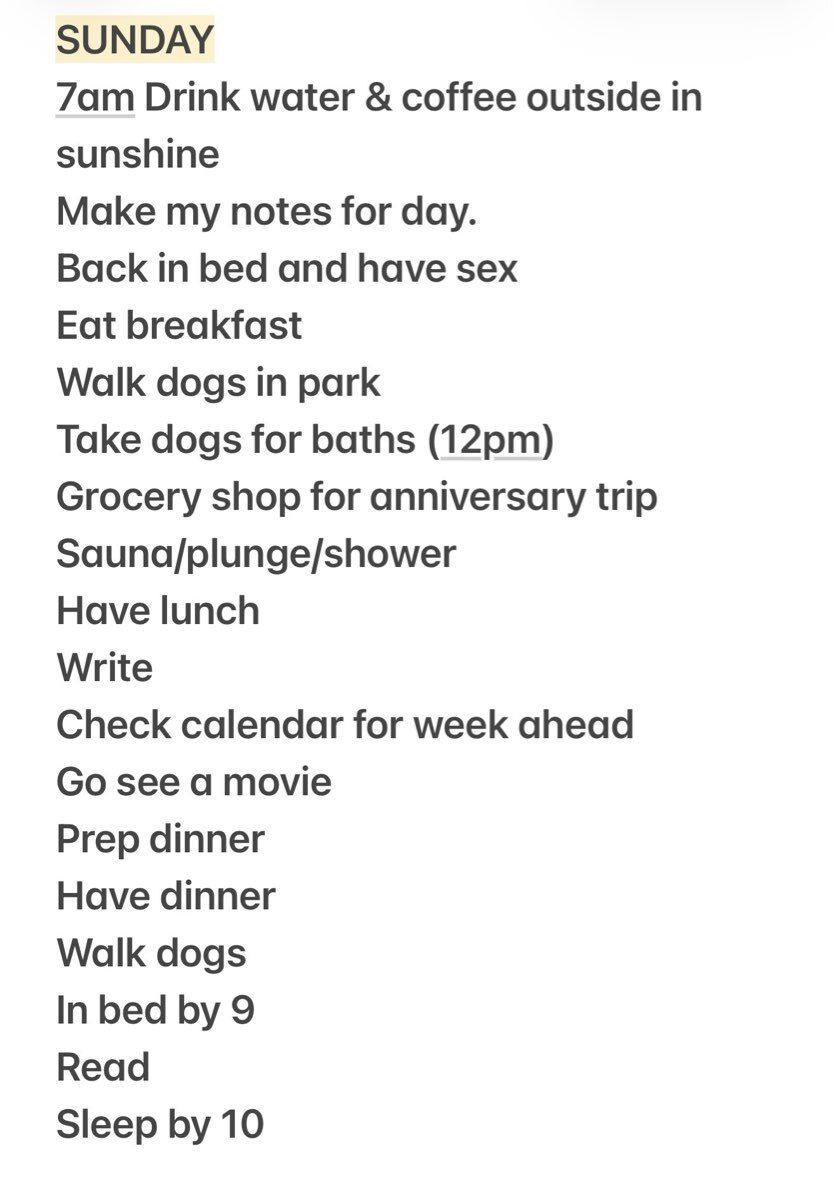
Task: Open the underlined 12pm time link
Action: [490, 440]
